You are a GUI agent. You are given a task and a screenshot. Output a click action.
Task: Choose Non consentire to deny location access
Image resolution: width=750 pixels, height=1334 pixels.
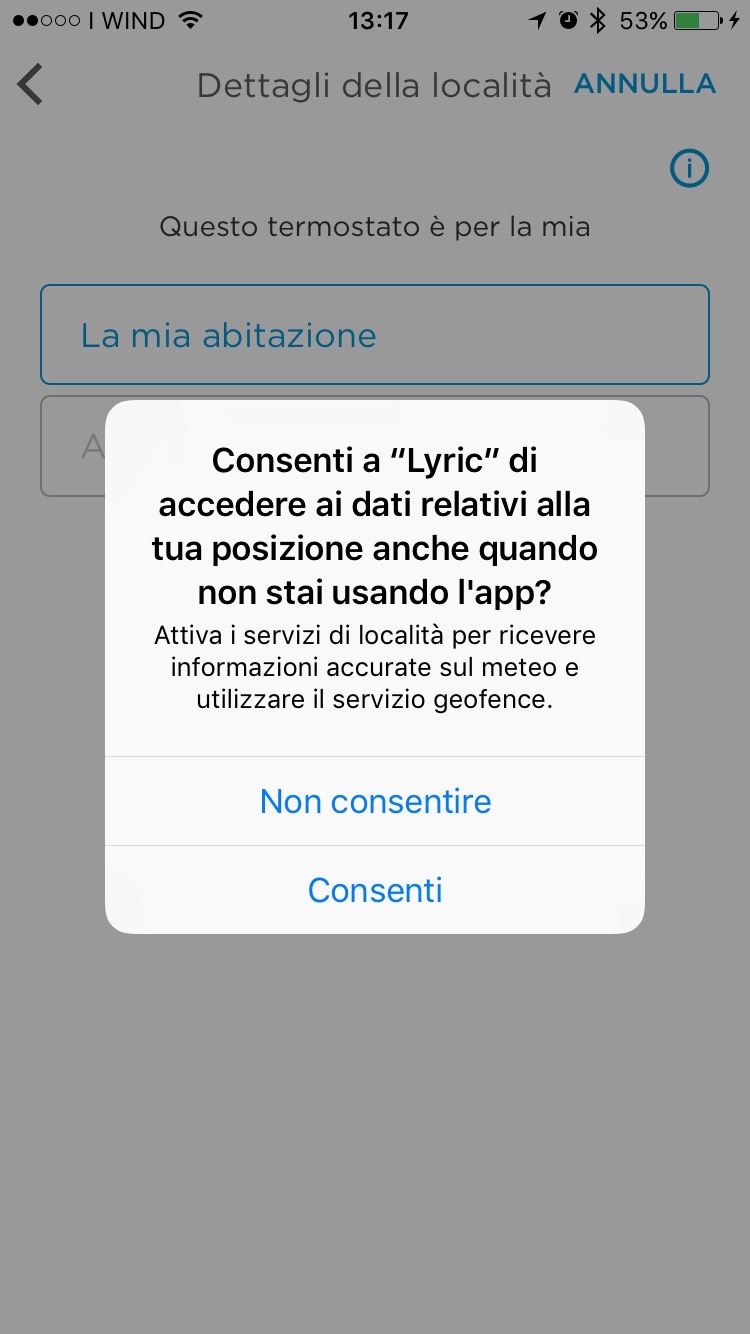click(x=375, y=801)
